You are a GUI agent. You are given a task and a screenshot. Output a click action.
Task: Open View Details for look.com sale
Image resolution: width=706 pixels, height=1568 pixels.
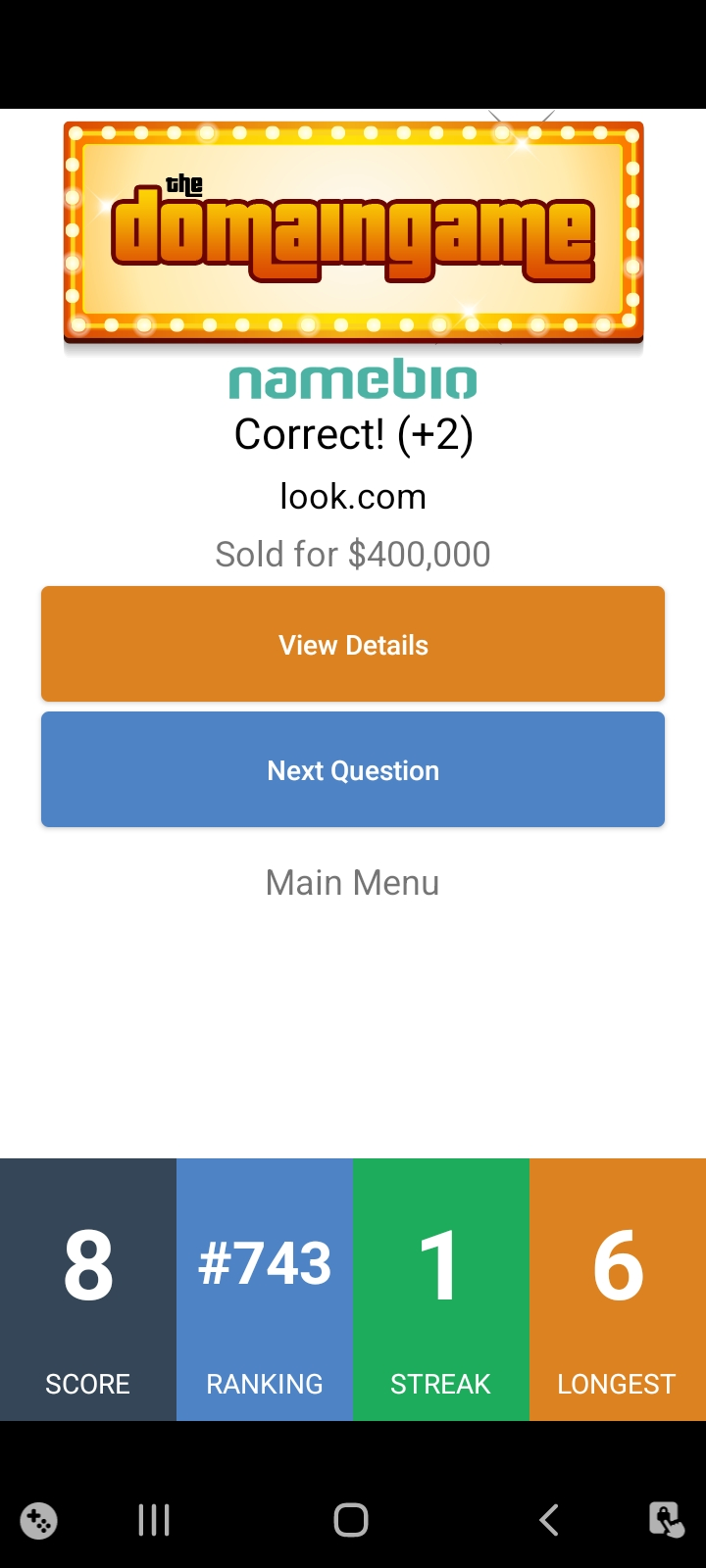click(353, 644)
